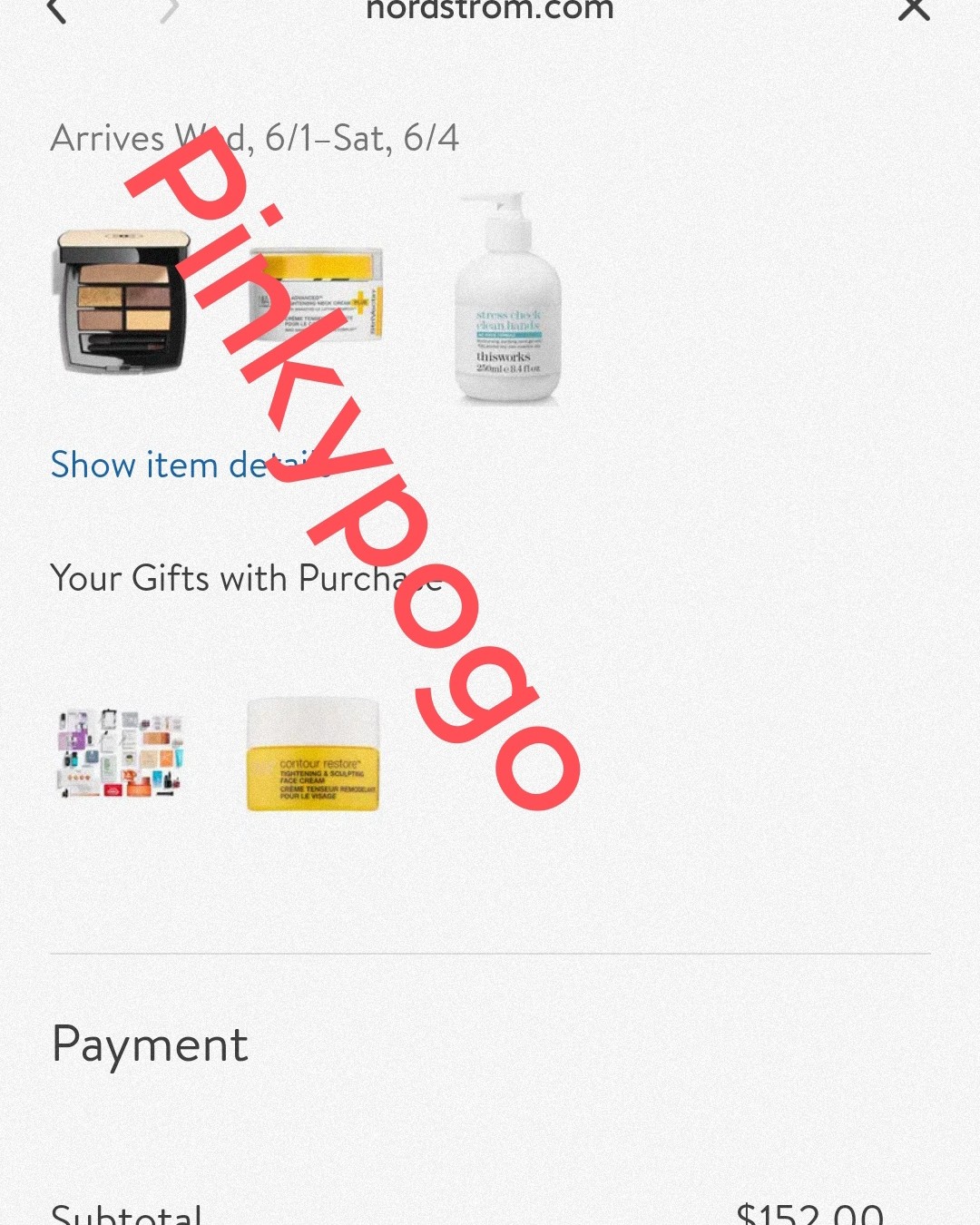Go forward to the next page
The height and width of the screenshot is (1225, 980).
(169, 11)
